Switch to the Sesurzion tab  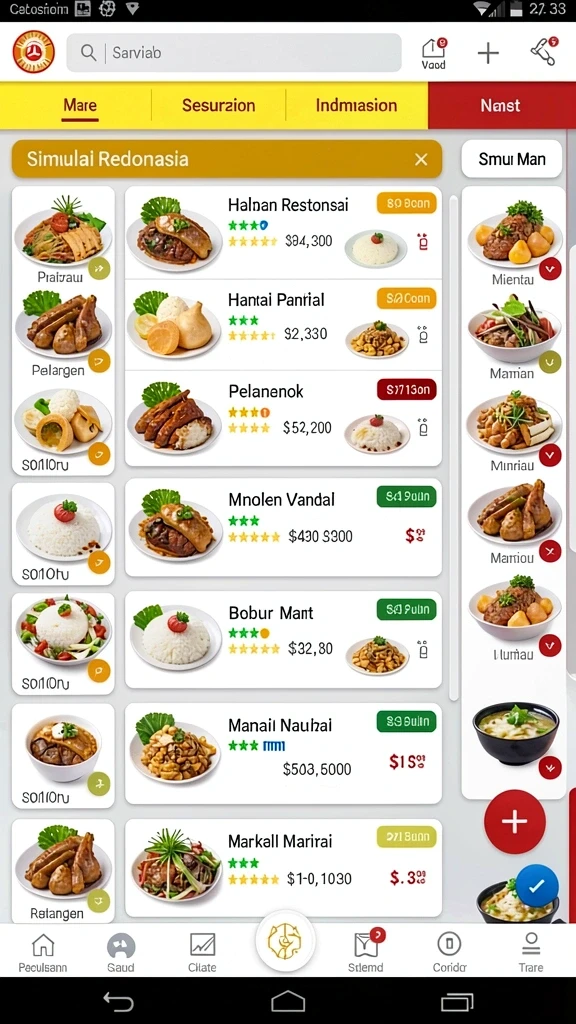[x=218, y=105]
